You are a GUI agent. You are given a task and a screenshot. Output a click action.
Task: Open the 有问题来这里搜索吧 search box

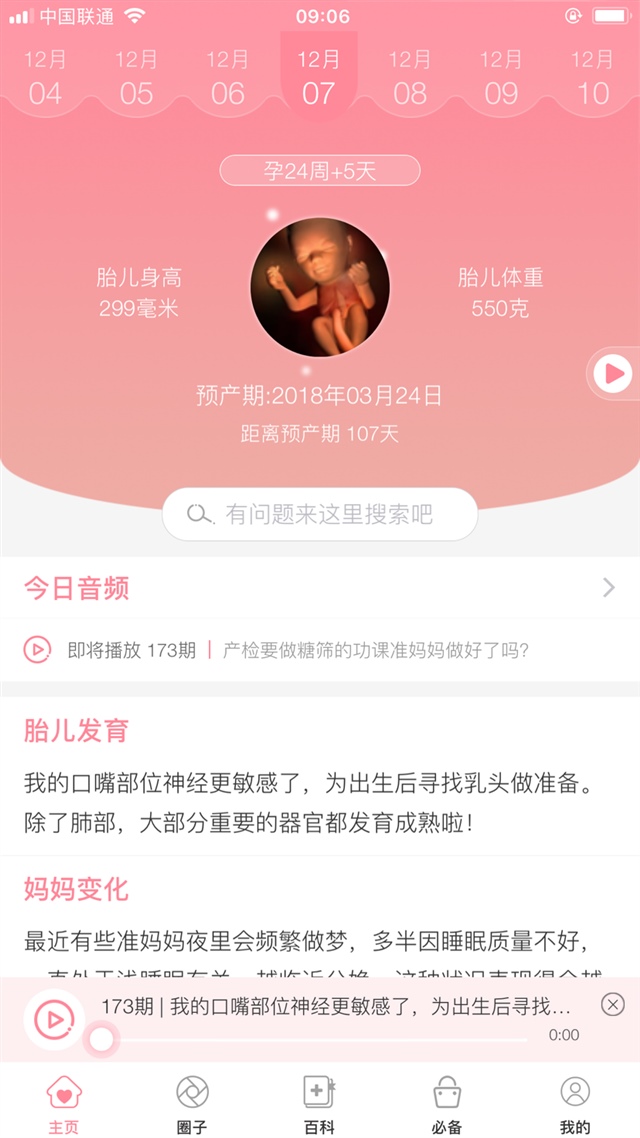tap(320, 514)
